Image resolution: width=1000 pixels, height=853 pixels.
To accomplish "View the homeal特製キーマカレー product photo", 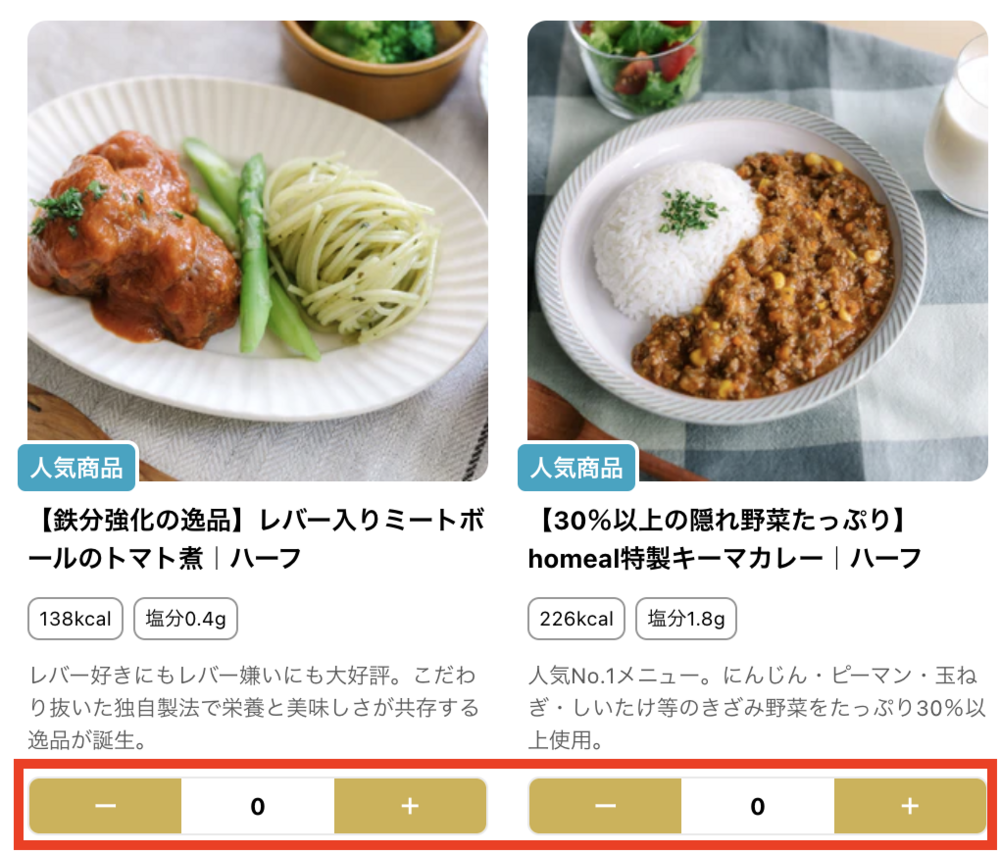I will 757,250.
